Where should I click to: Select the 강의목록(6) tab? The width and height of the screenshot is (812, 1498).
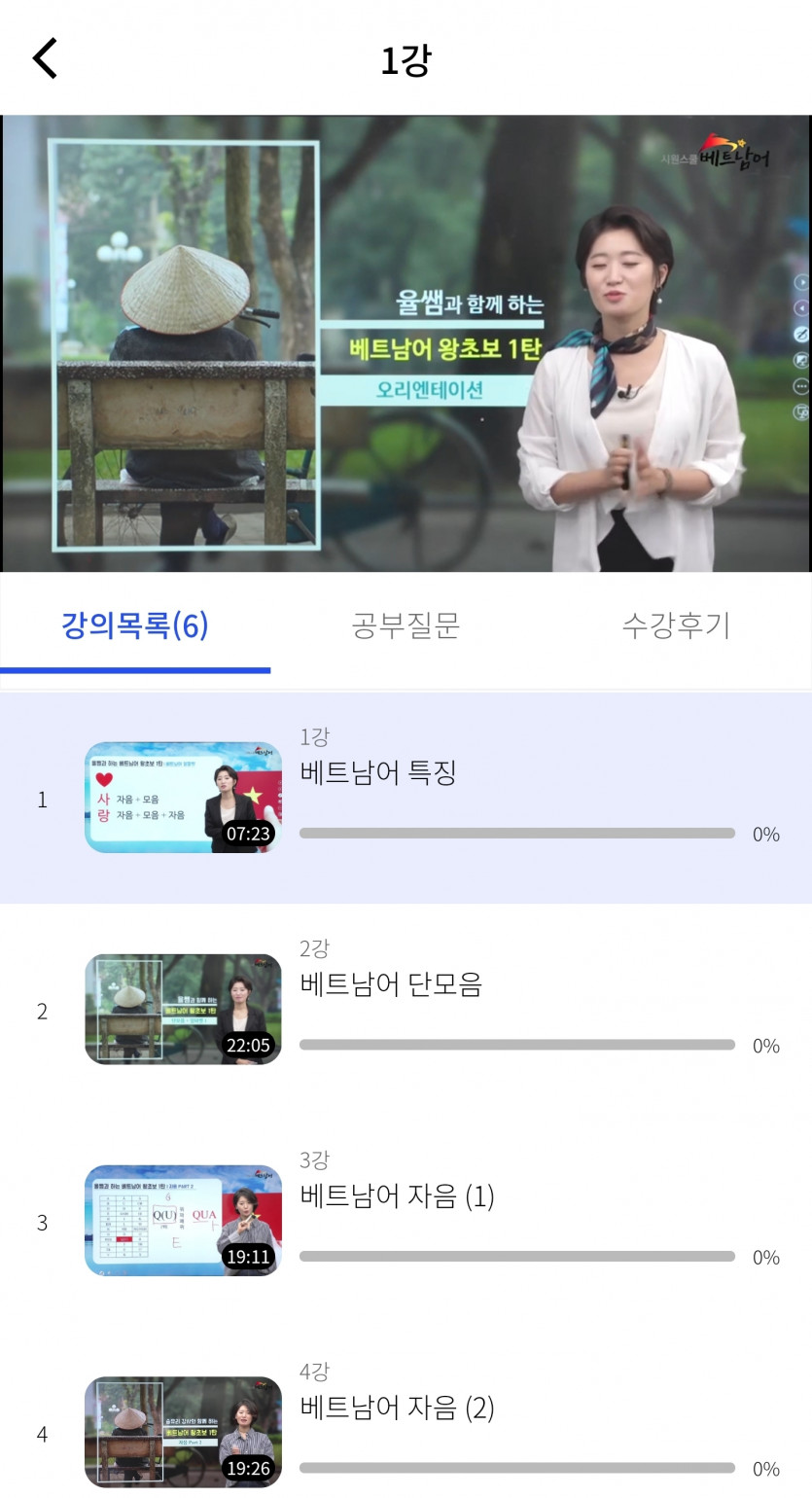135,625
